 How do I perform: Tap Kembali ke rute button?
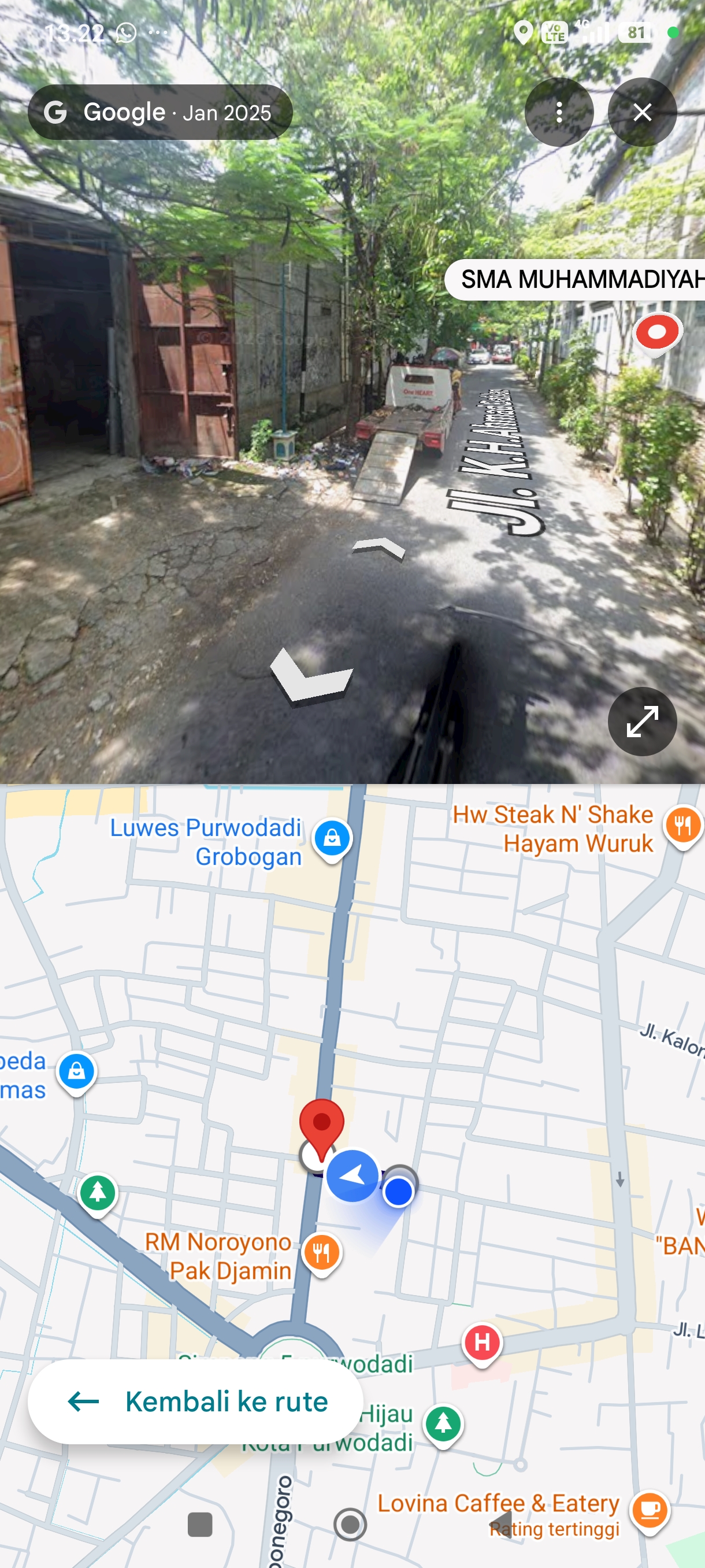click(195, 1401)
